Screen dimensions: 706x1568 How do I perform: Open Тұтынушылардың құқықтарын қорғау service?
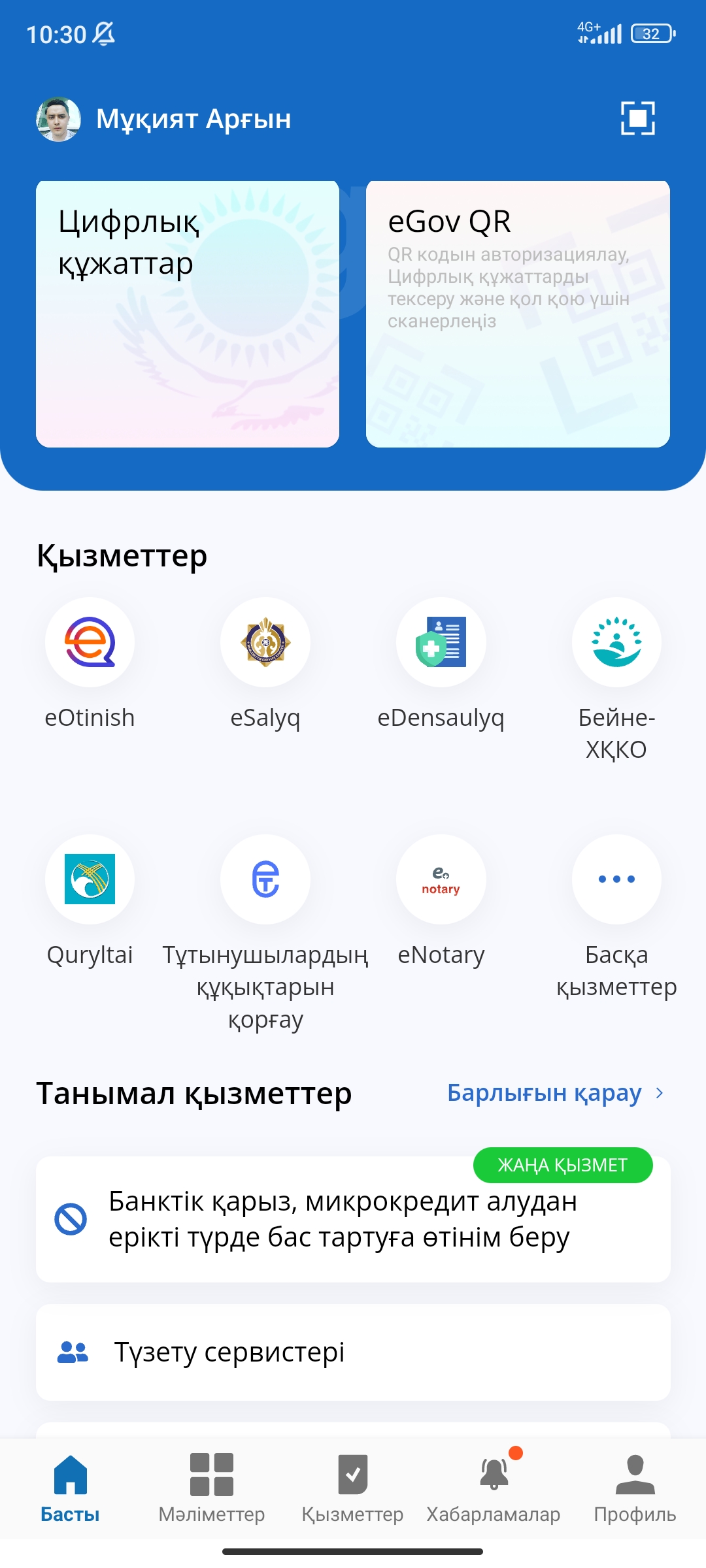pyautogui.click(x=265, y=879)
